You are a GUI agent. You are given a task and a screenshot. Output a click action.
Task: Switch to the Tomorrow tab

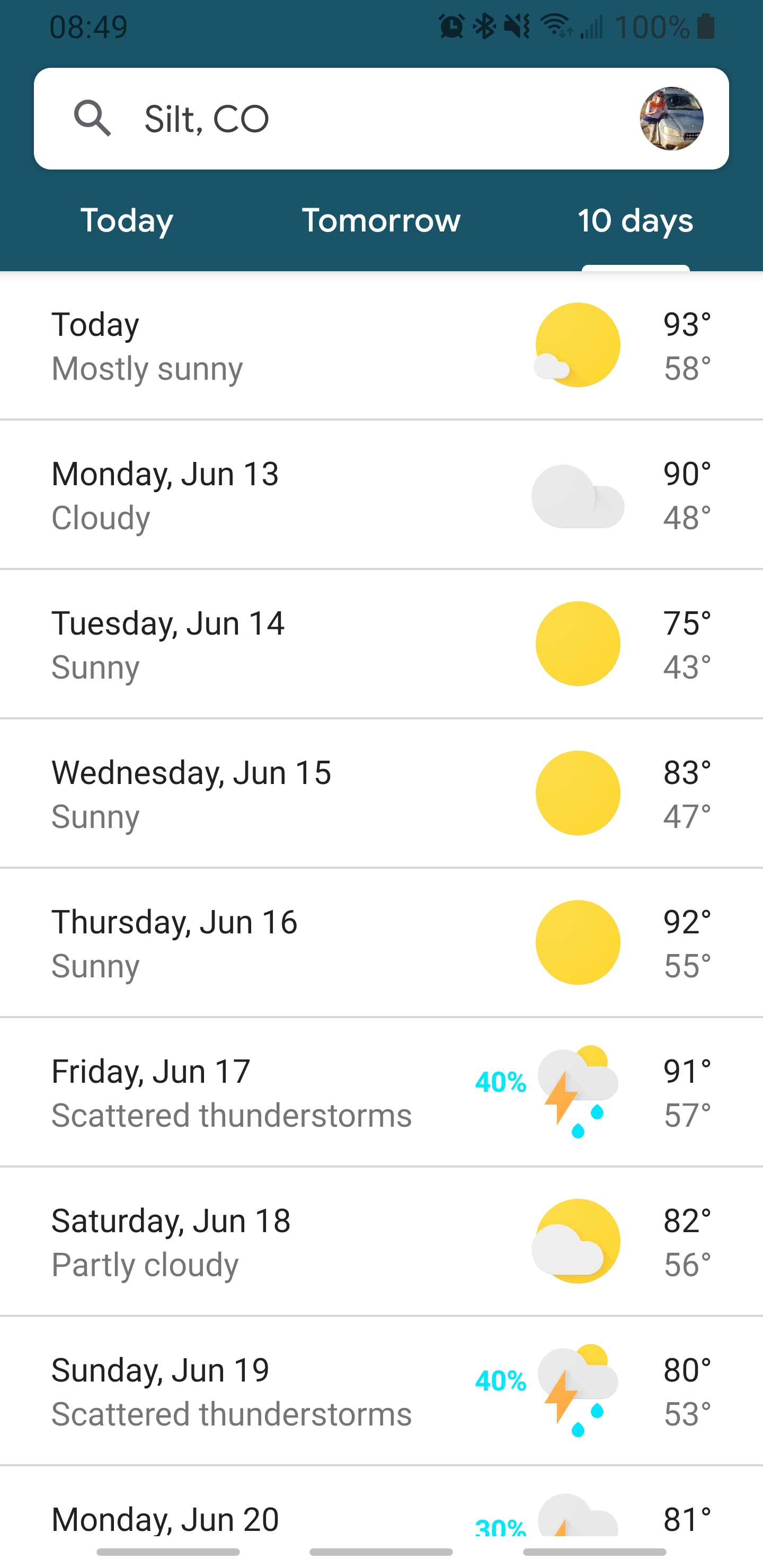pyautogui.click(x=381, y=220)
